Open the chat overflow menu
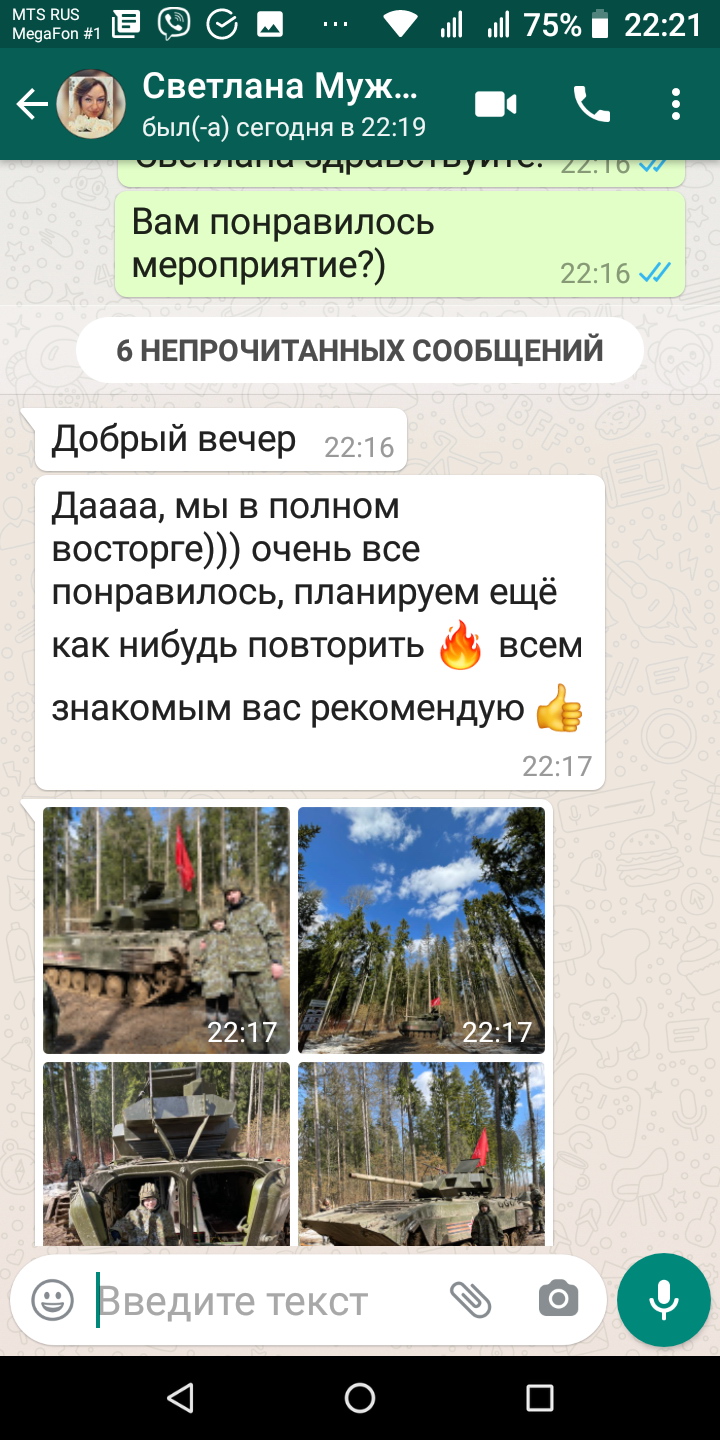 tap(676, 104)
